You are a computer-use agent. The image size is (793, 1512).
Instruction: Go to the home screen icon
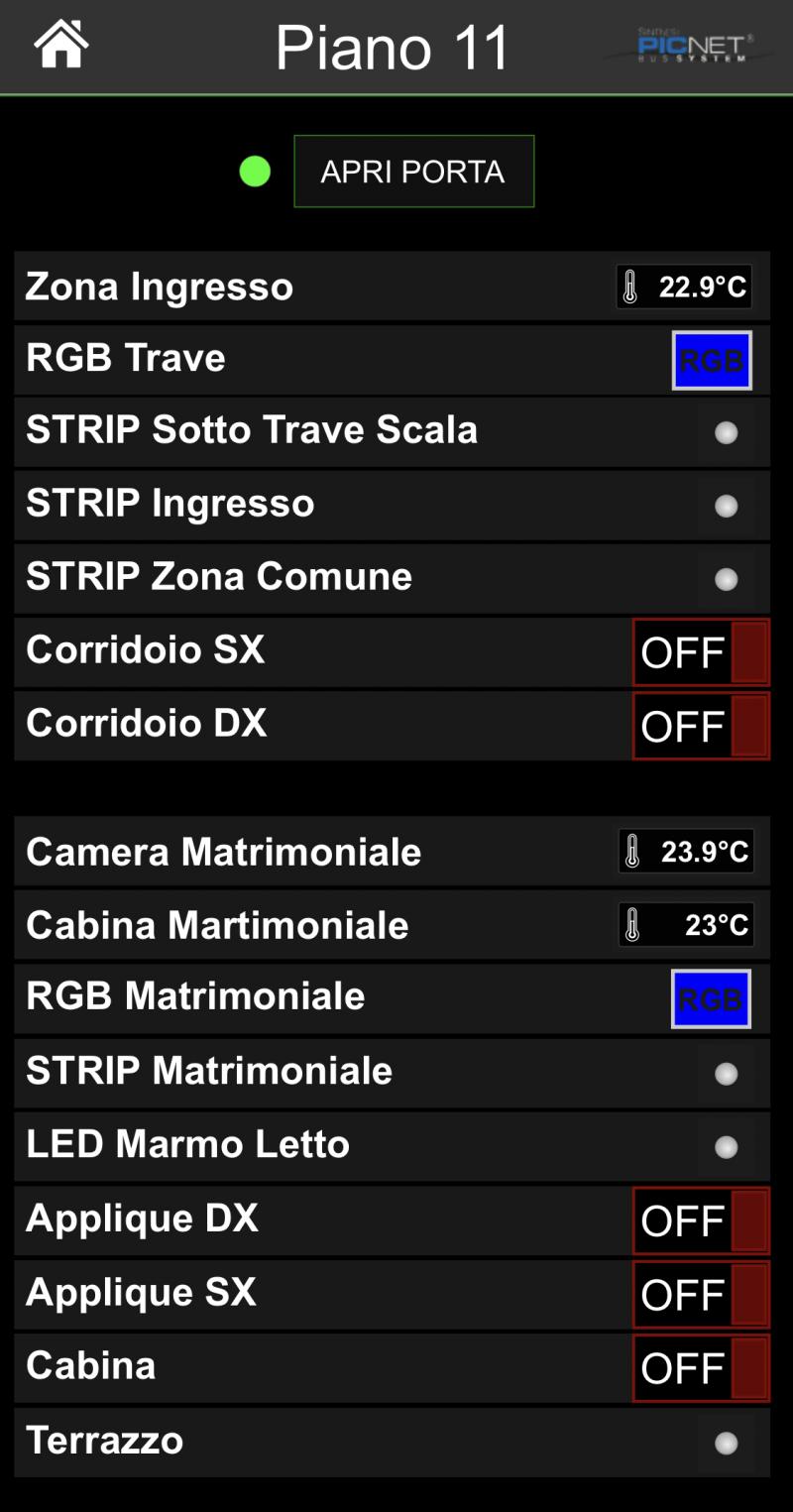click(x=60, y=45)
